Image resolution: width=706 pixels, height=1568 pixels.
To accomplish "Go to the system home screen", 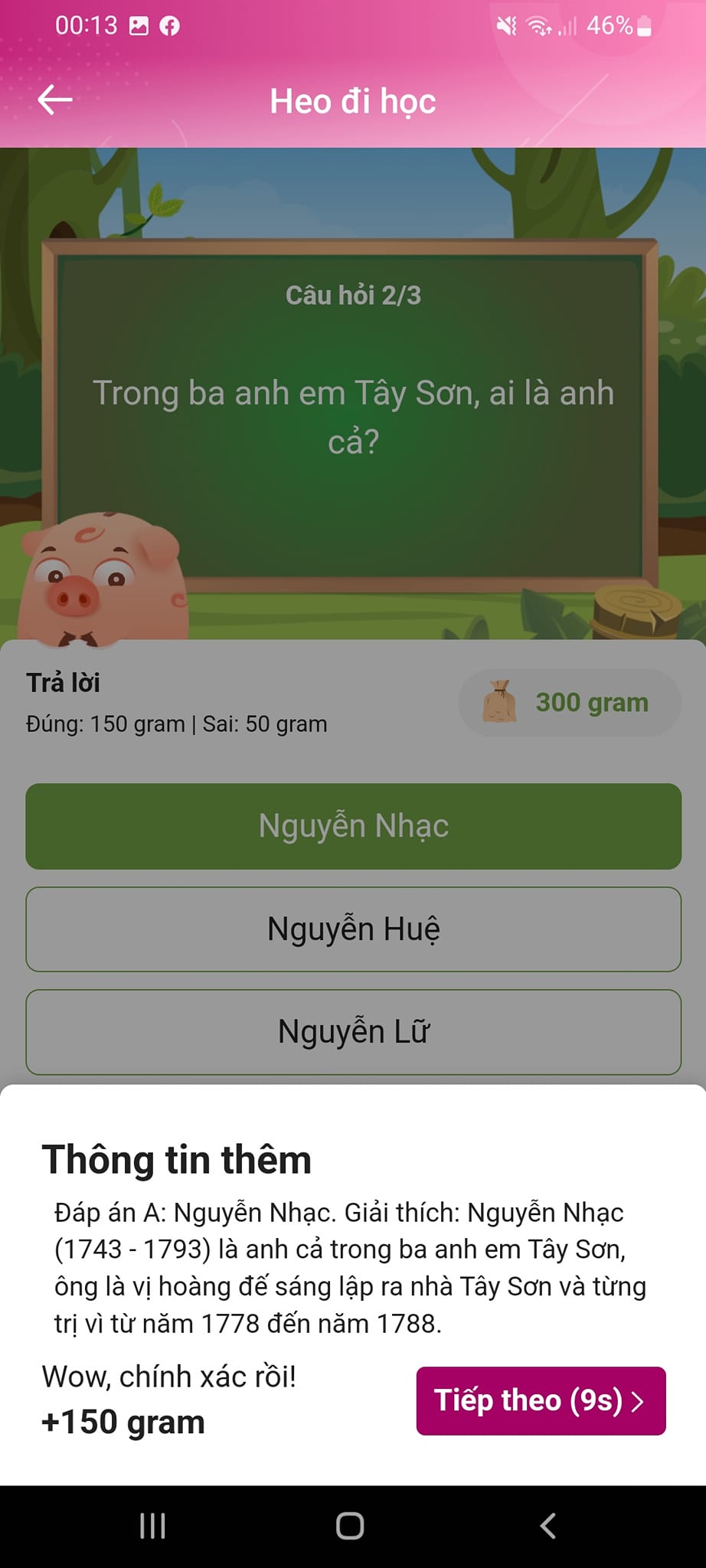I will pyautogui.click(x=350, y=1526).
